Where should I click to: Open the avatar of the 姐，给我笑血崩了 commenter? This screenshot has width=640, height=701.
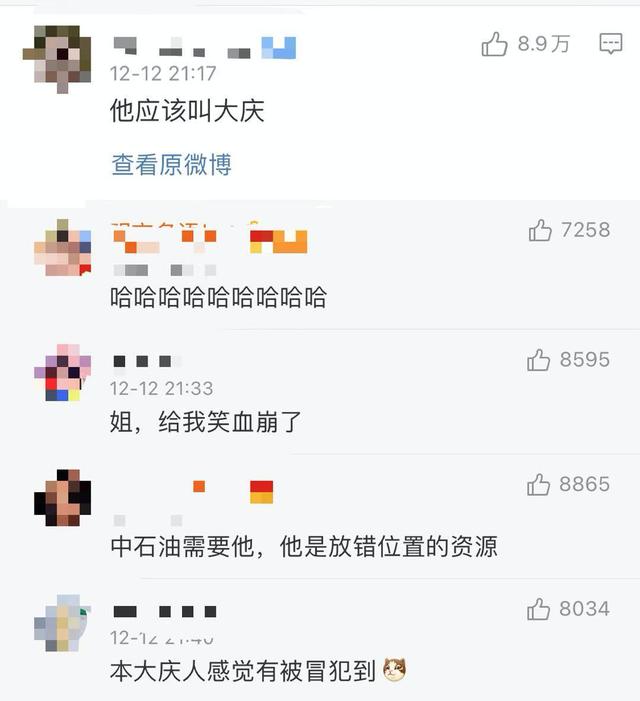62,373
